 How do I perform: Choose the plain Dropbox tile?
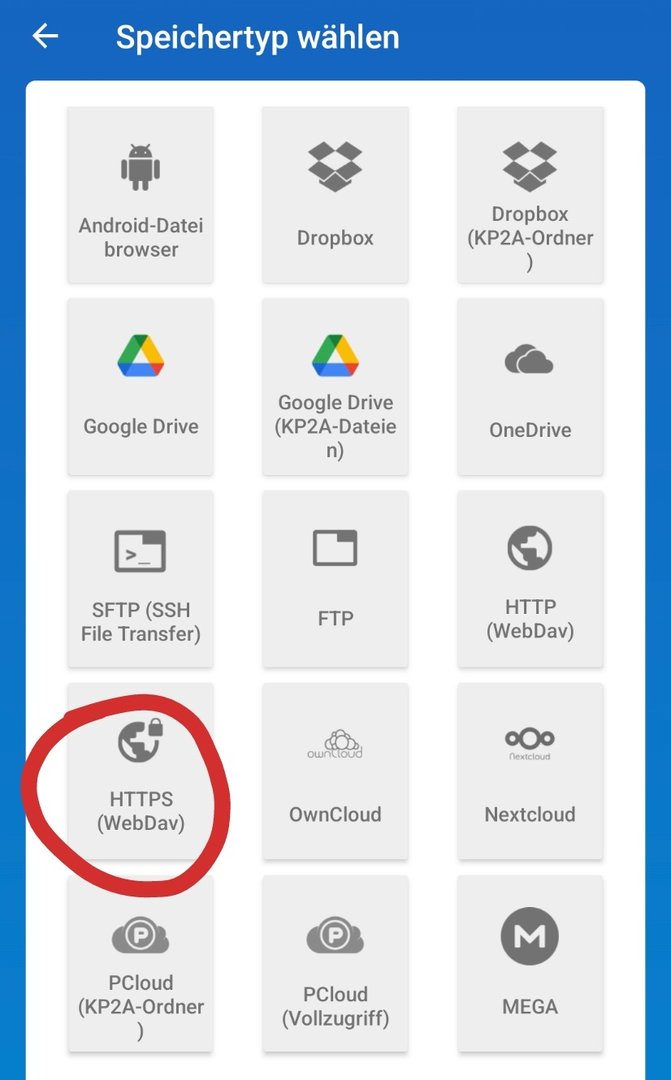336,194
